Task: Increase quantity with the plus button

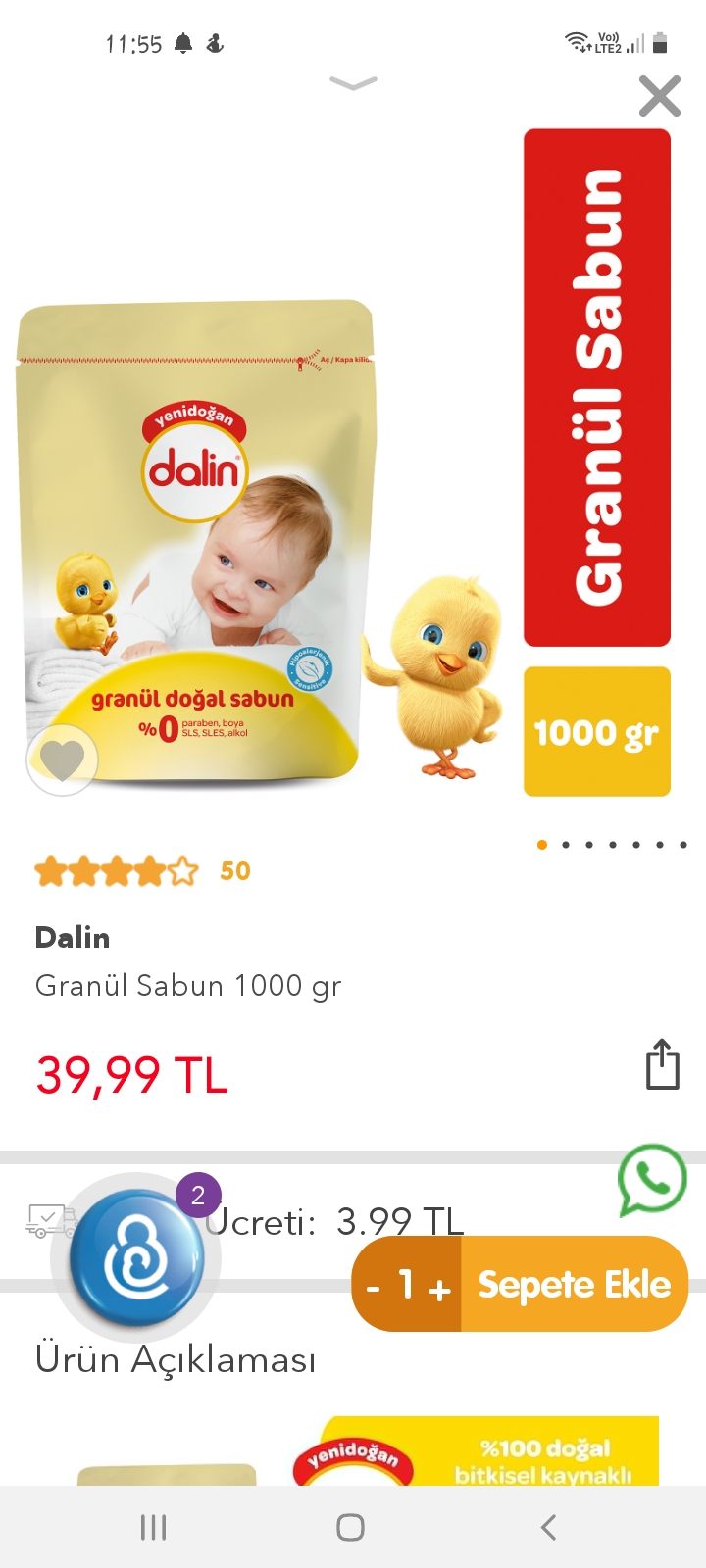Action: pyautogui.click(x=439, y=1287)
